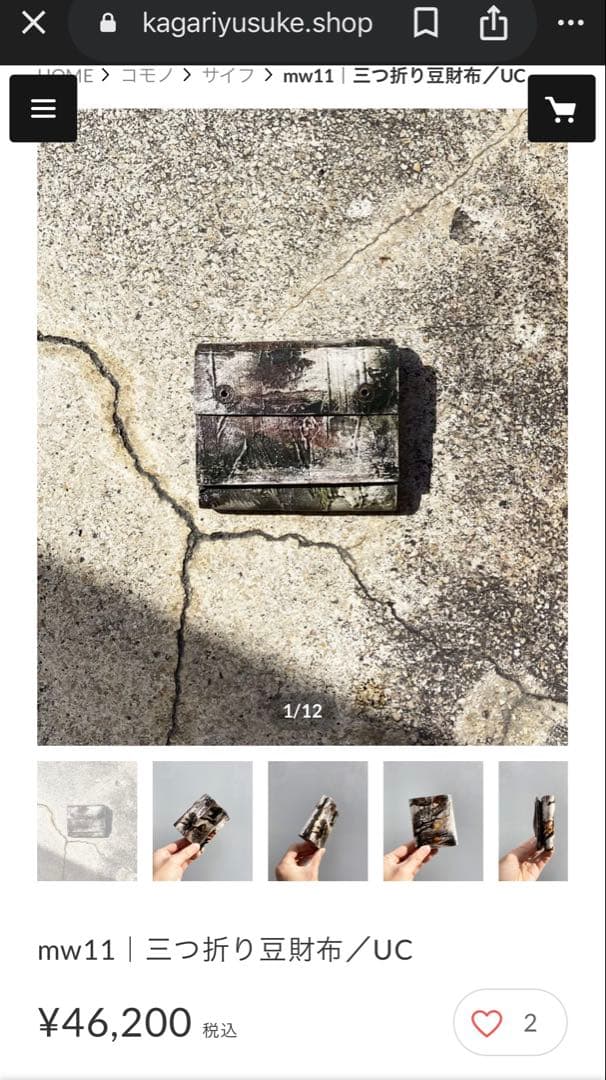
Task: Select the fifth partially visible thumbnail
Action: tap(534, 821)
